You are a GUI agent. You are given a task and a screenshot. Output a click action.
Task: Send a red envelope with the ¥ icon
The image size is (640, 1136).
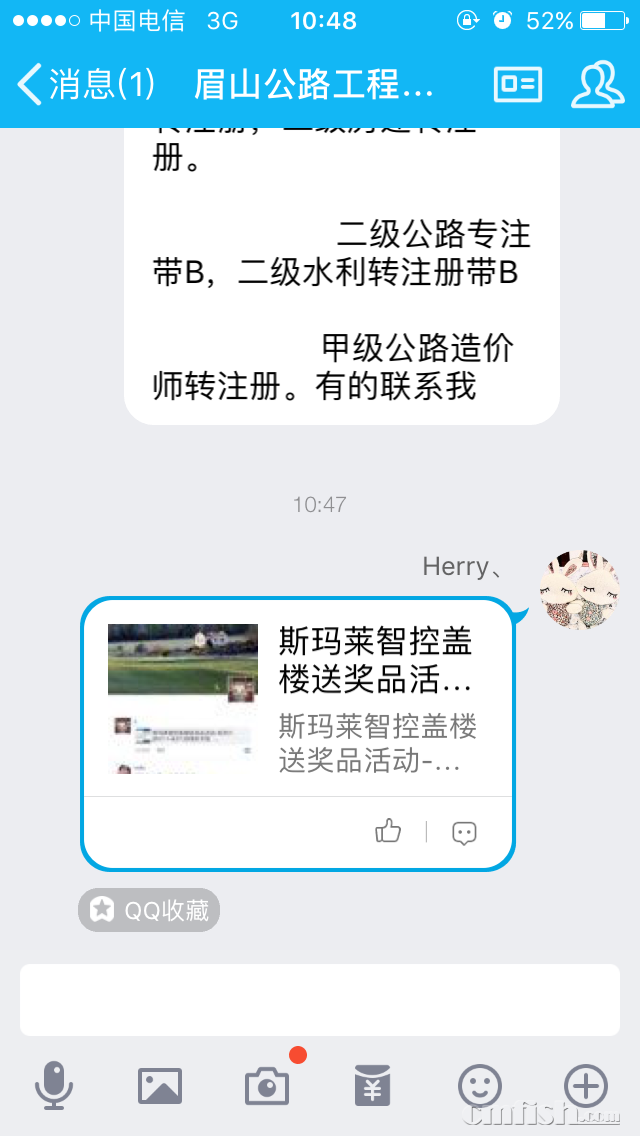373,1085
